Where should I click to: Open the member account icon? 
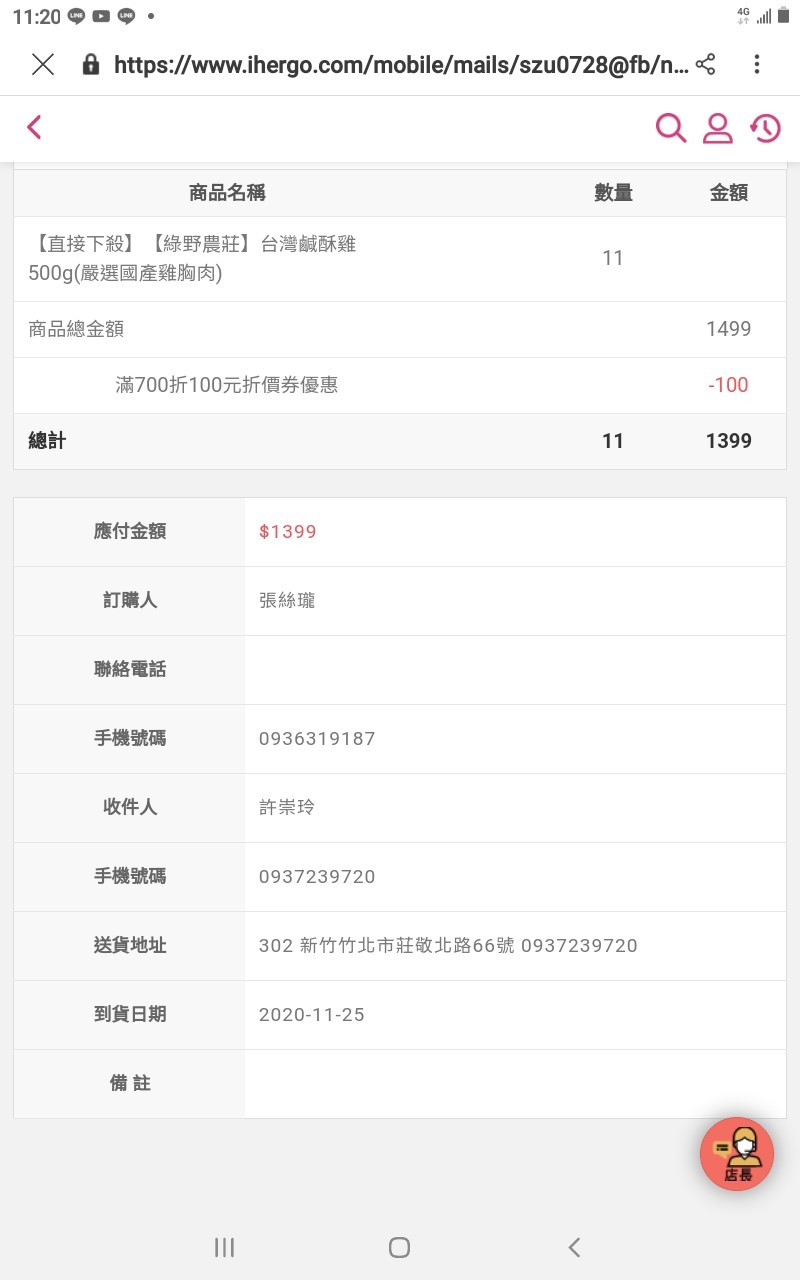tap(718, 128)
